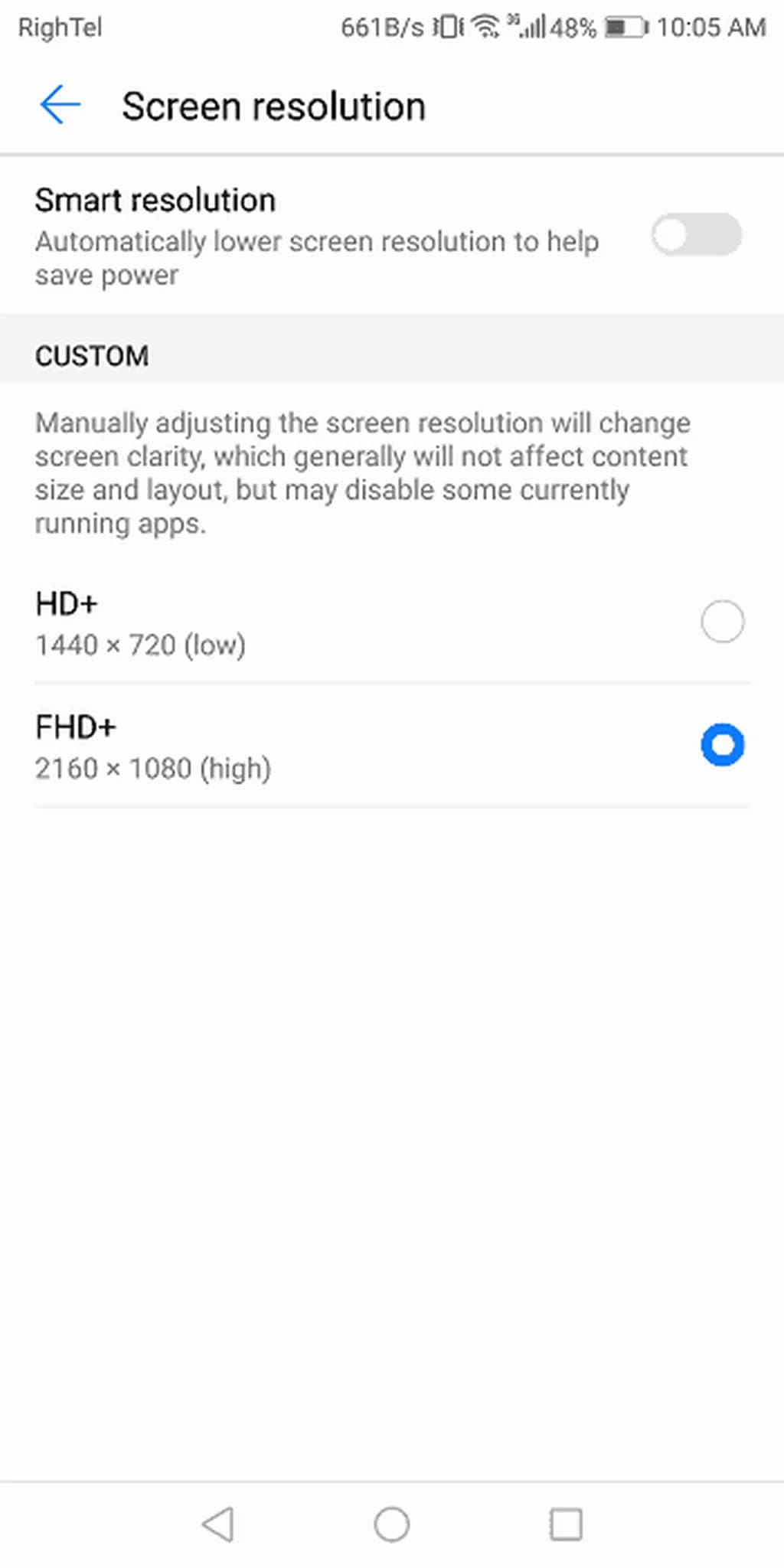Select HD+ 1440 × 720 resolution
This screenshot has height=1568, width=784.
pyautogui.click(x=721, y=621)
